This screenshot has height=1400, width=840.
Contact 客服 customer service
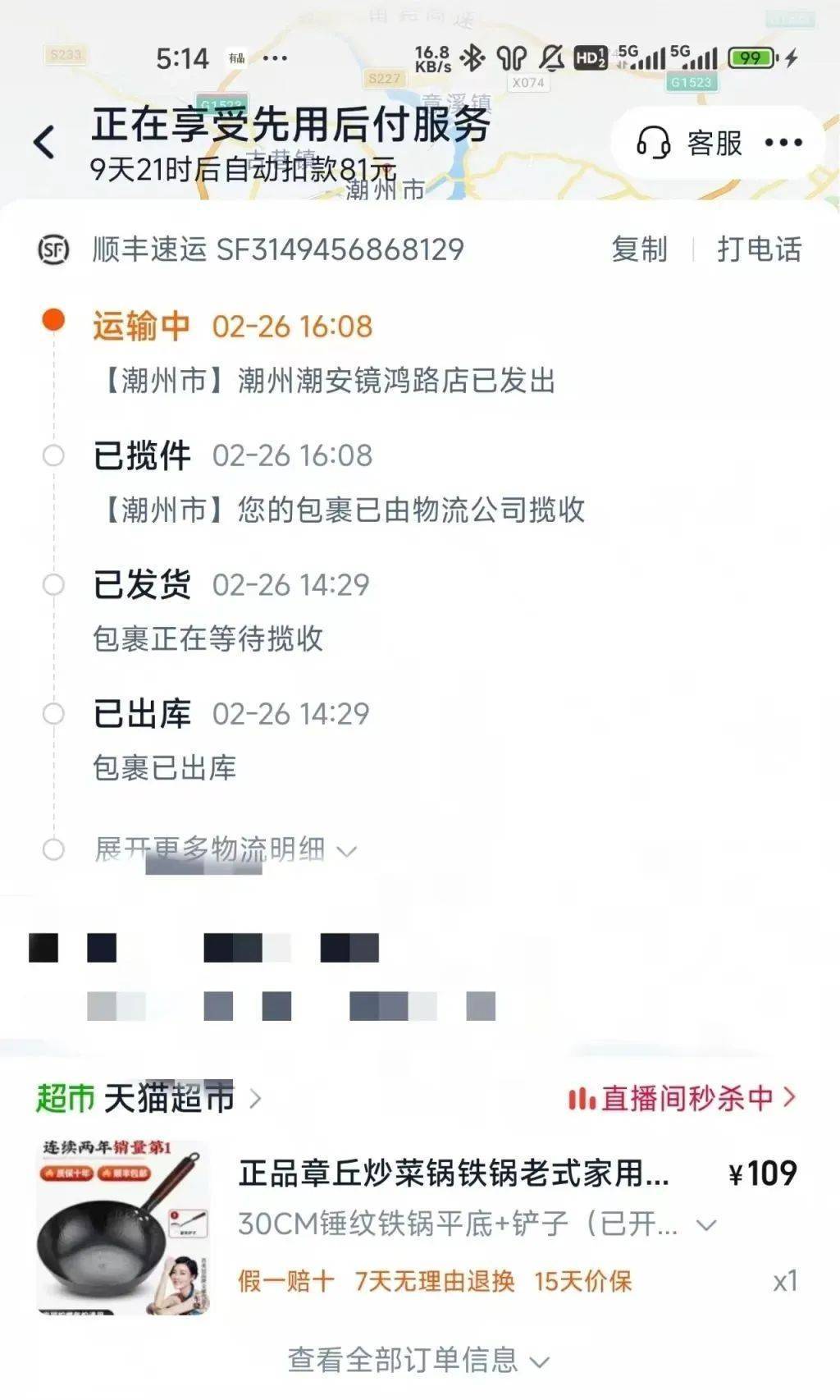point(690,143)
